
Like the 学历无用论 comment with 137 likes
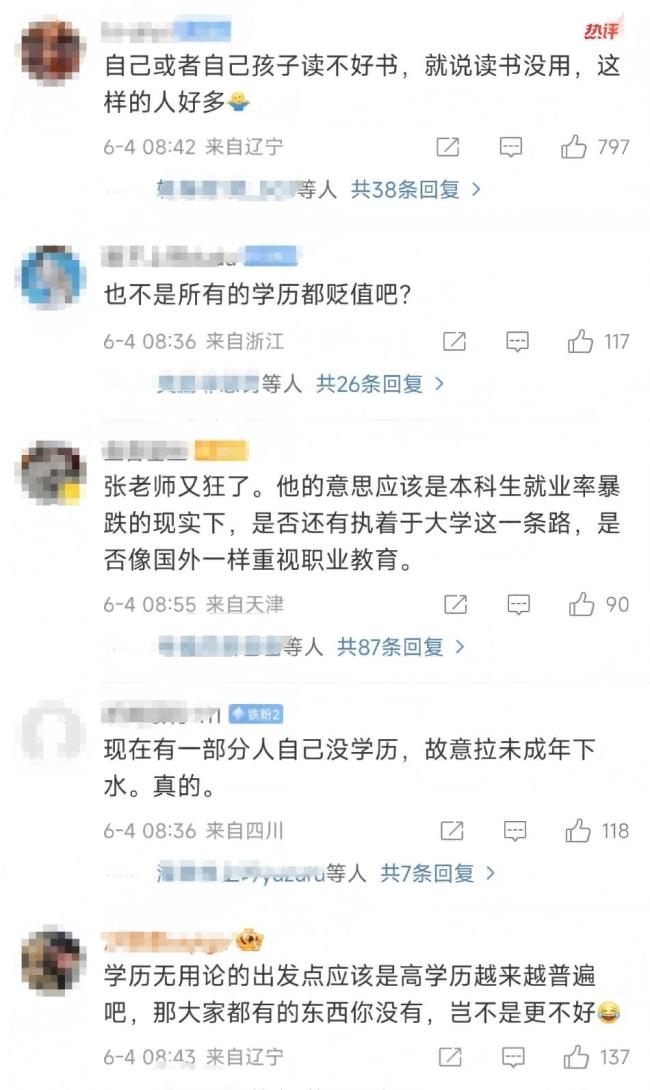577,1057
